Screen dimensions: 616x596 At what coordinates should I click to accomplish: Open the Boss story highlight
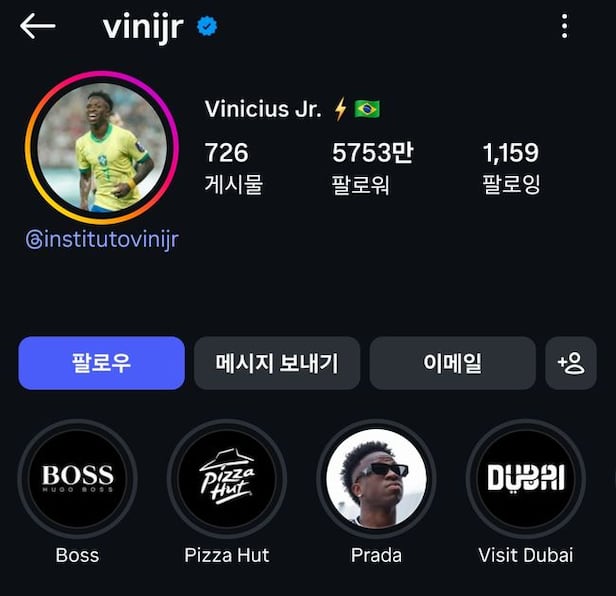(x=77, y=478)
